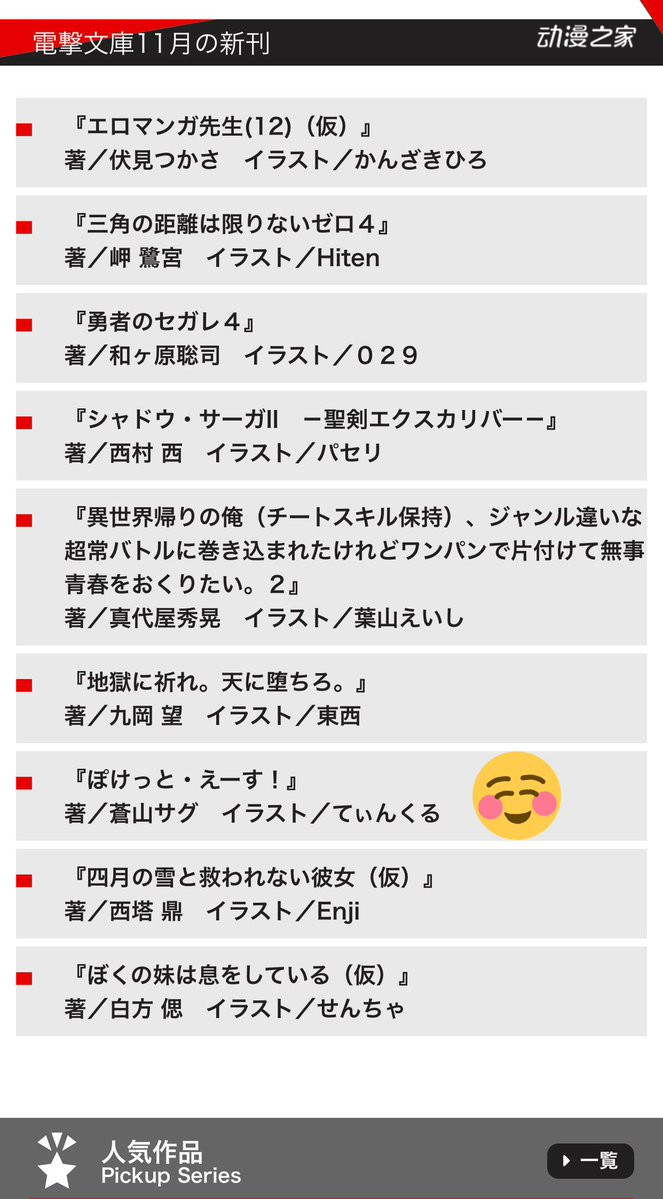The width and height of the screenshot is (663, 1199).
Task: Open 地獄に祈れ。天に堕ちろ。 entry
Action: (x=330, y=699)
